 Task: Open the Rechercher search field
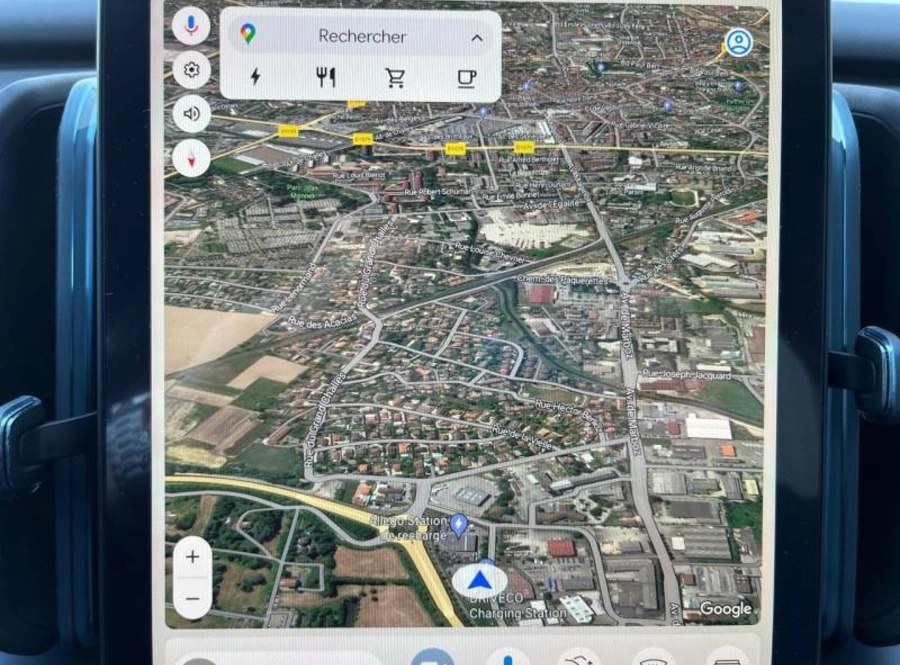point(361,36)
